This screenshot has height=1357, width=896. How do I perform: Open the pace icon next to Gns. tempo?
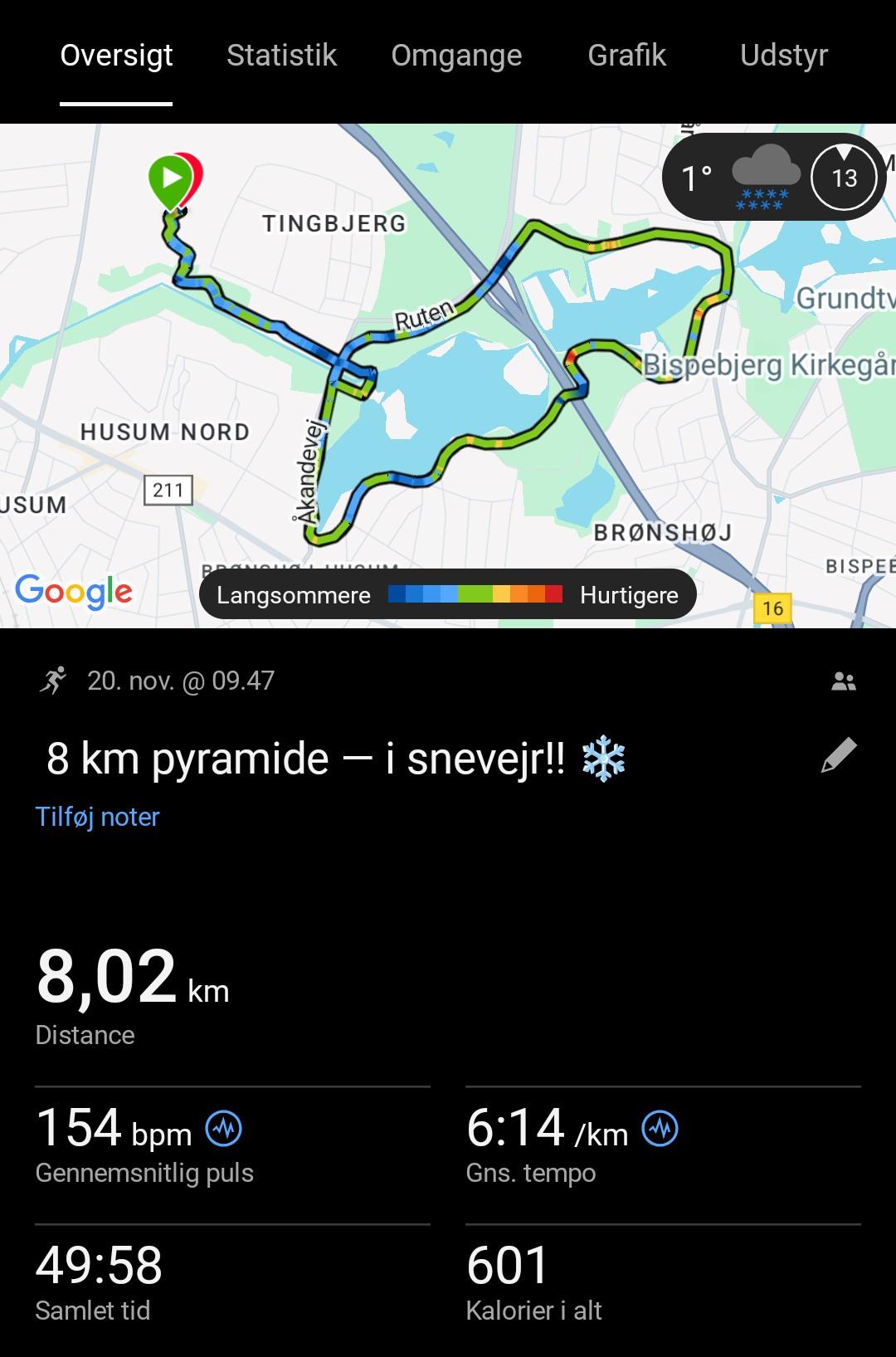click(x=660, y=1129)
